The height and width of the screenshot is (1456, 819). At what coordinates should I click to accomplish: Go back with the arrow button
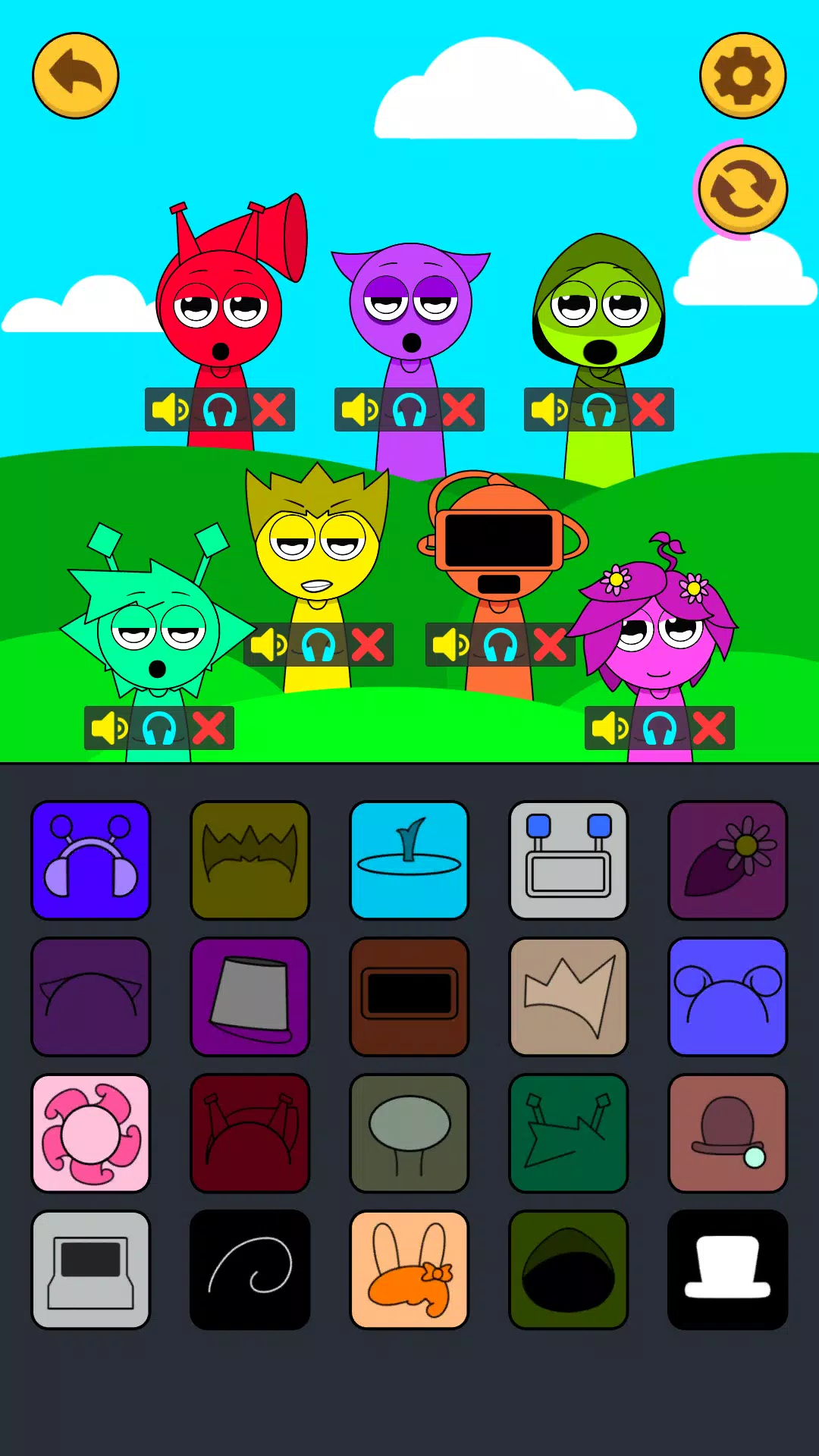75,75
